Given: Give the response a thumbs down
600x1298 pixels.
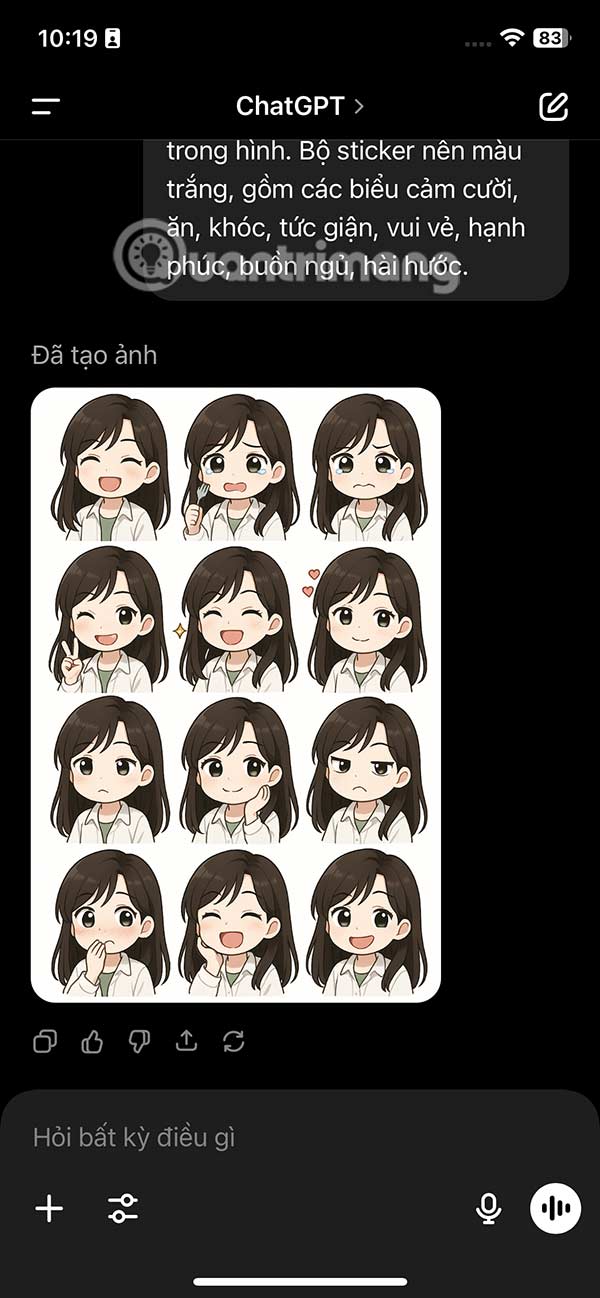Looking at the screenshot, I should point(139,1042).
